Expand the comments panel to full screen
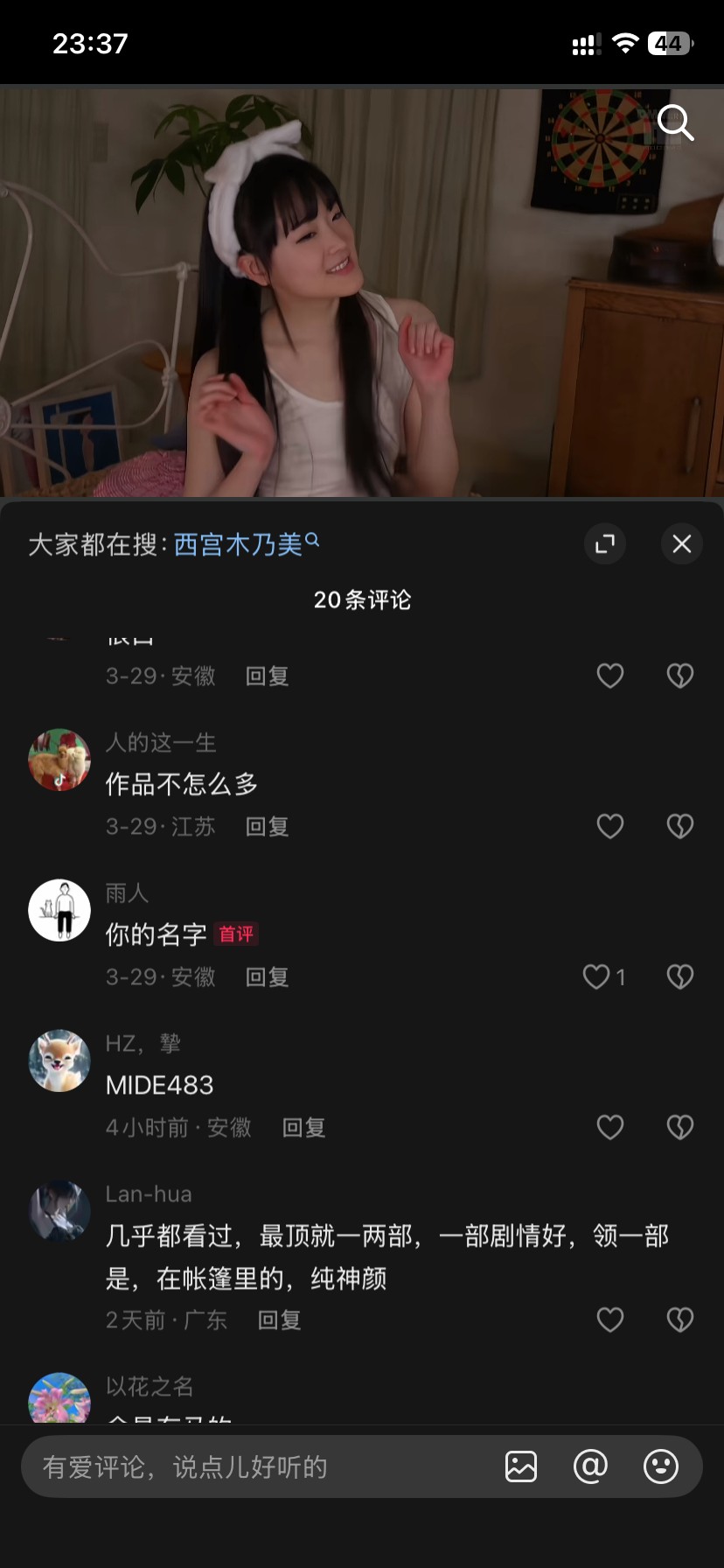The image size is (724, 1568). 605,543
